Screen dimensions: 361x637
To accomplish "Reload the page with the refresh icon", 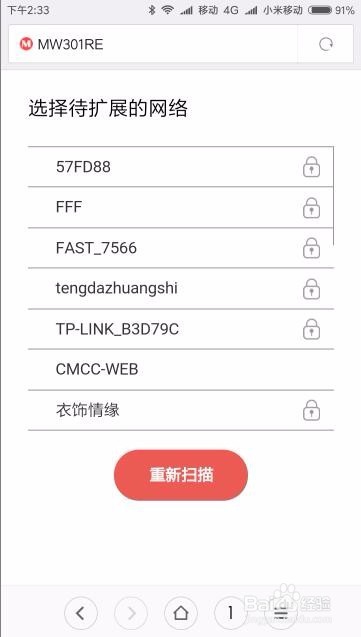I will point(326,44).
